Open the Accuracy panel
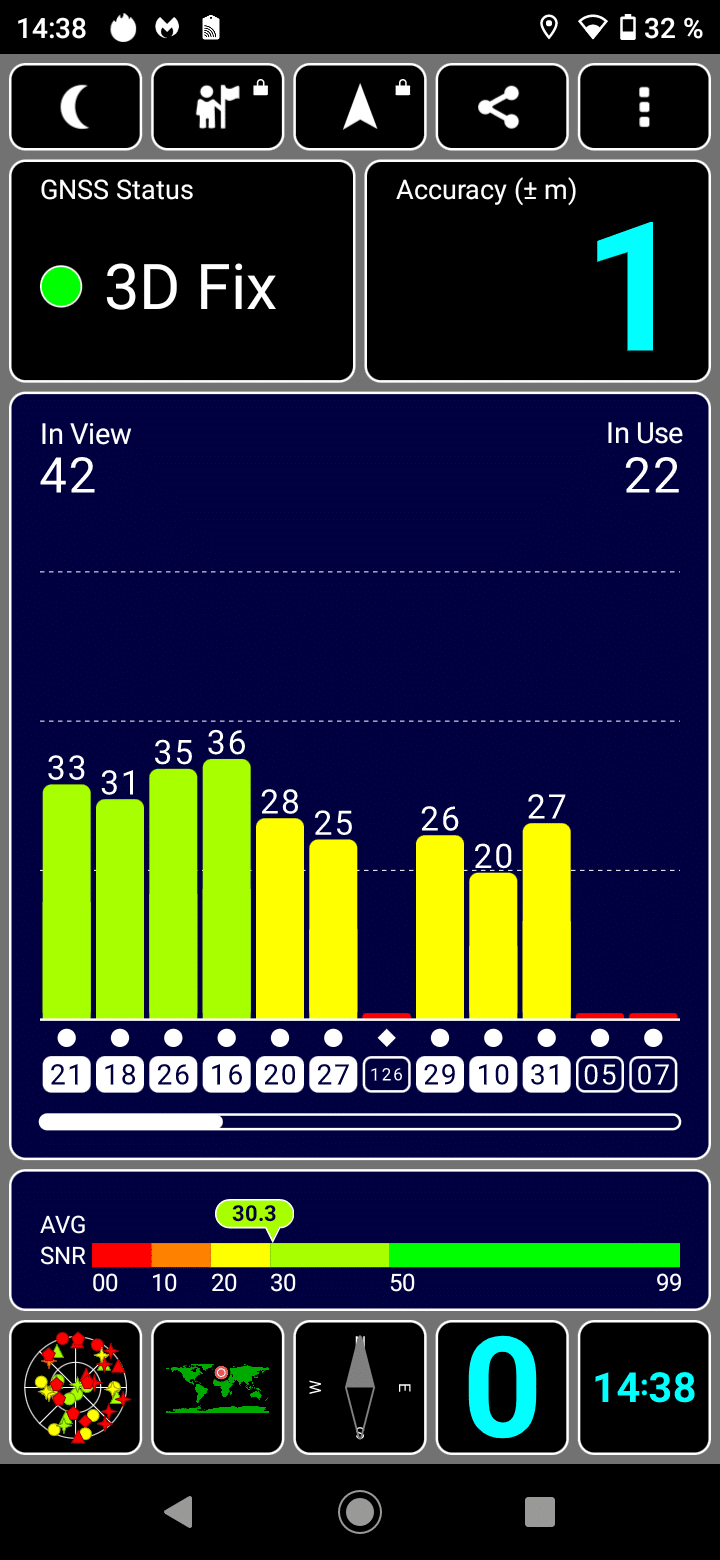Viewport: 720px width, 1560px height. (538, 271)
